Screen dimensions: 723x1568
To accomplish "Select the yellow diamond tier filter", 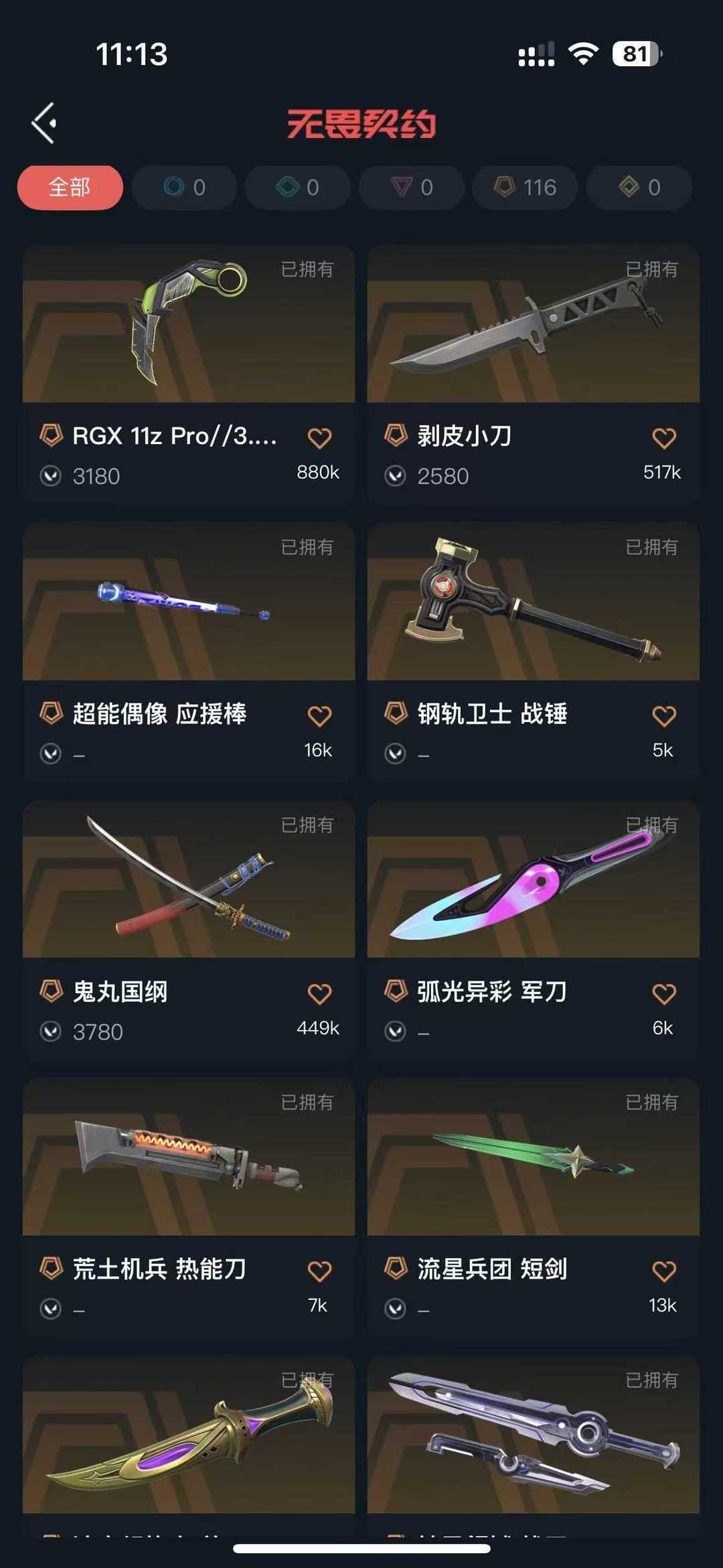I will pos(639,188).
